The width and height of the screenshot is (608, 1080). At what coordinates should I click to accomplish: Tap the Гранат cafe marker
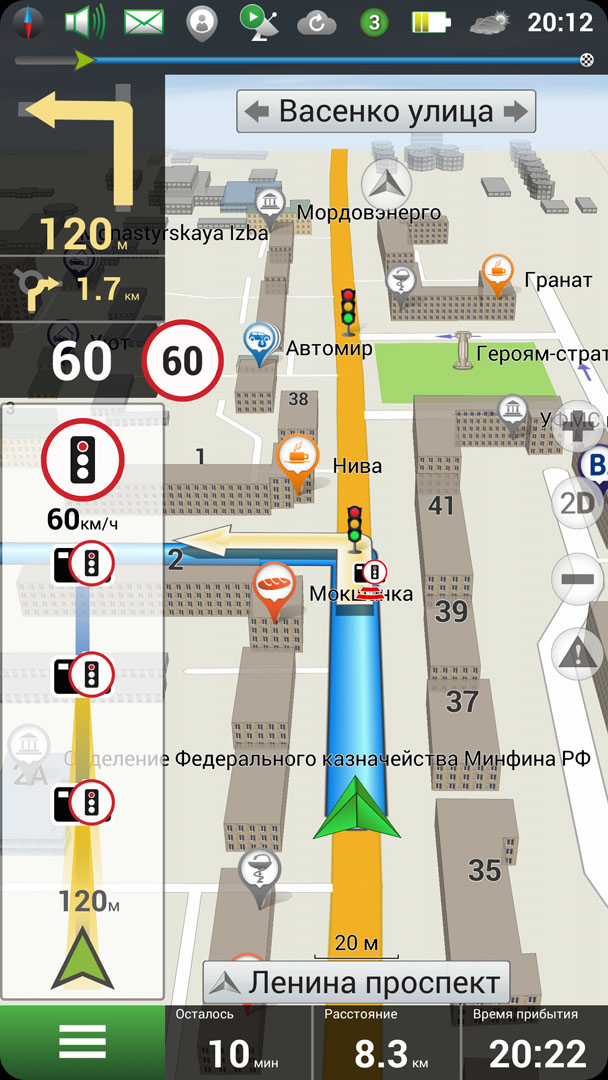point(497,273)
